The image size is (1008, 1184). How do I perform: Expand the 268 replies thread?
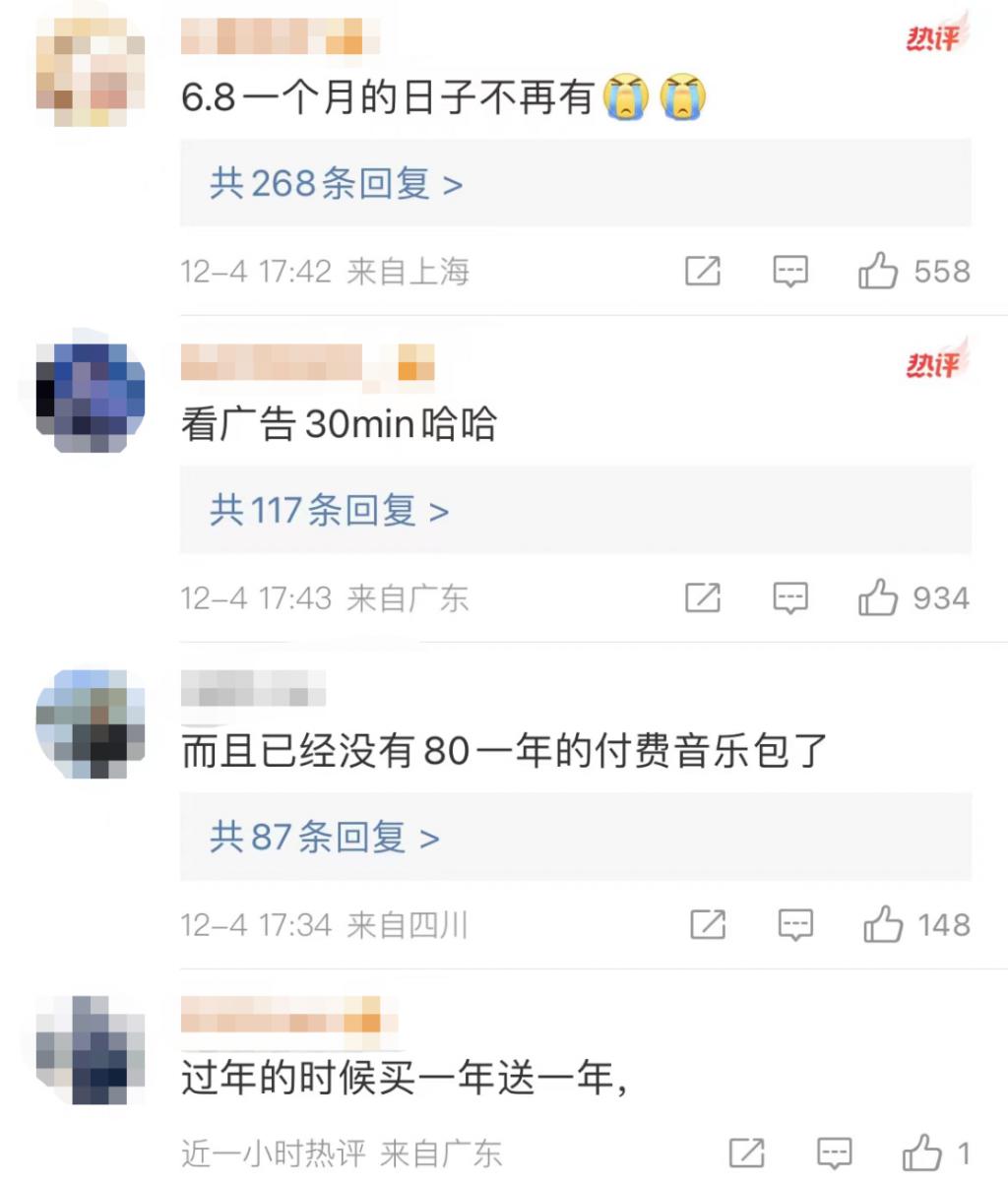[x=336, y=184]
